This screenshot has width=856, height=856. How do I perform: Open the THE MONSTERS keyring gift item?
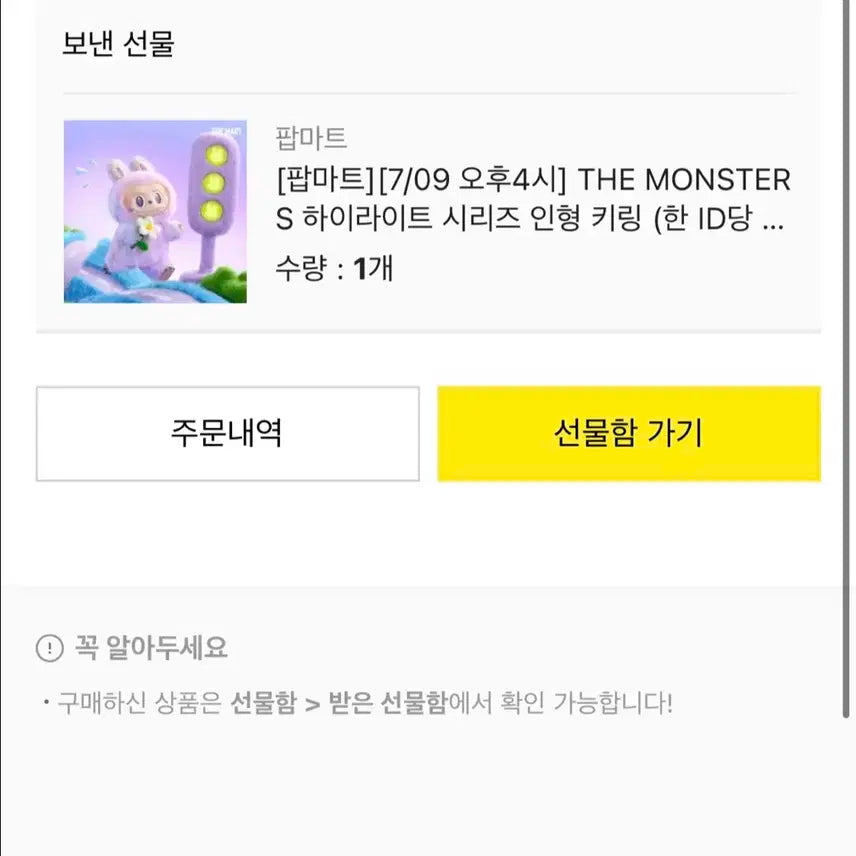click(x=532, y=199)
